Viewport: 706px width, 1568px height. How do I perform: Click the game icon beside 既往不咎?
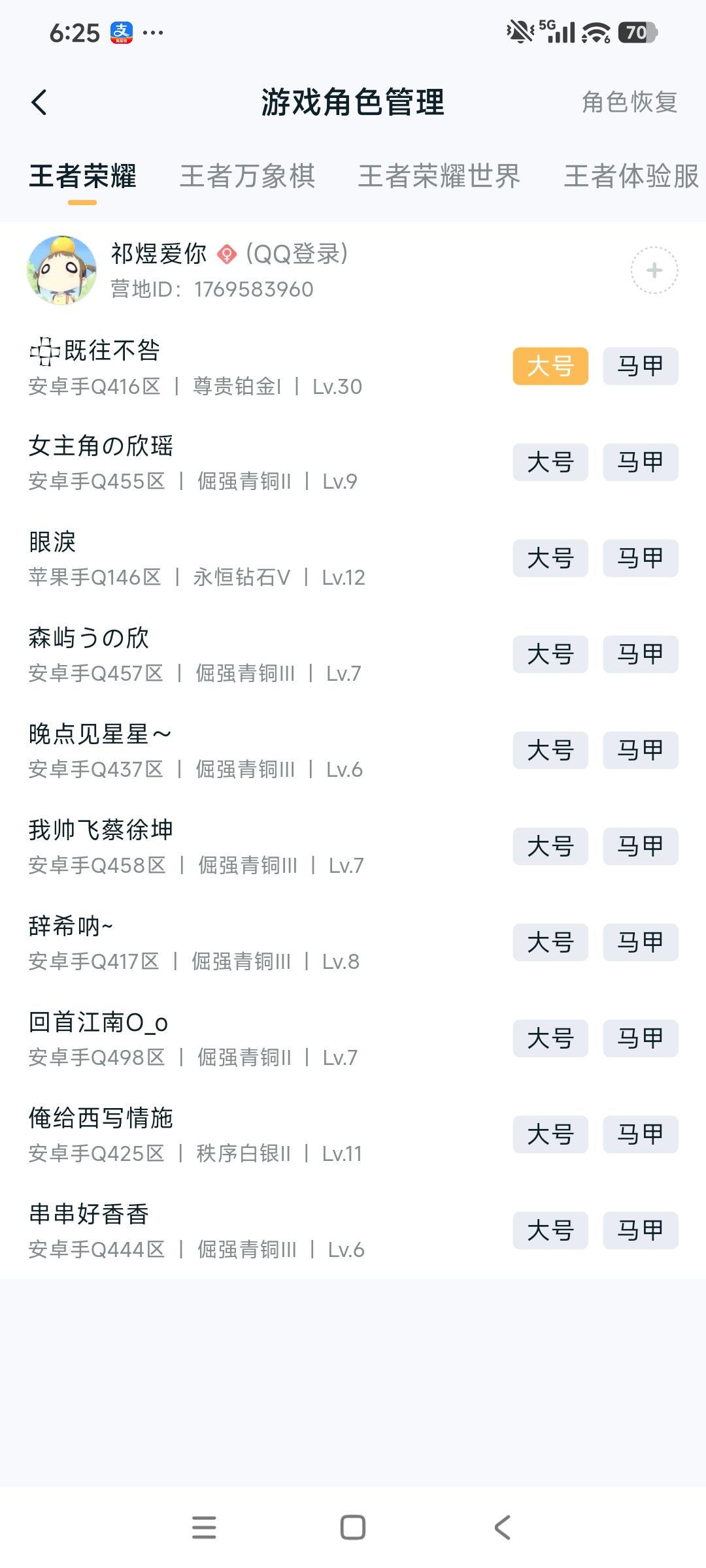[44, 351]
